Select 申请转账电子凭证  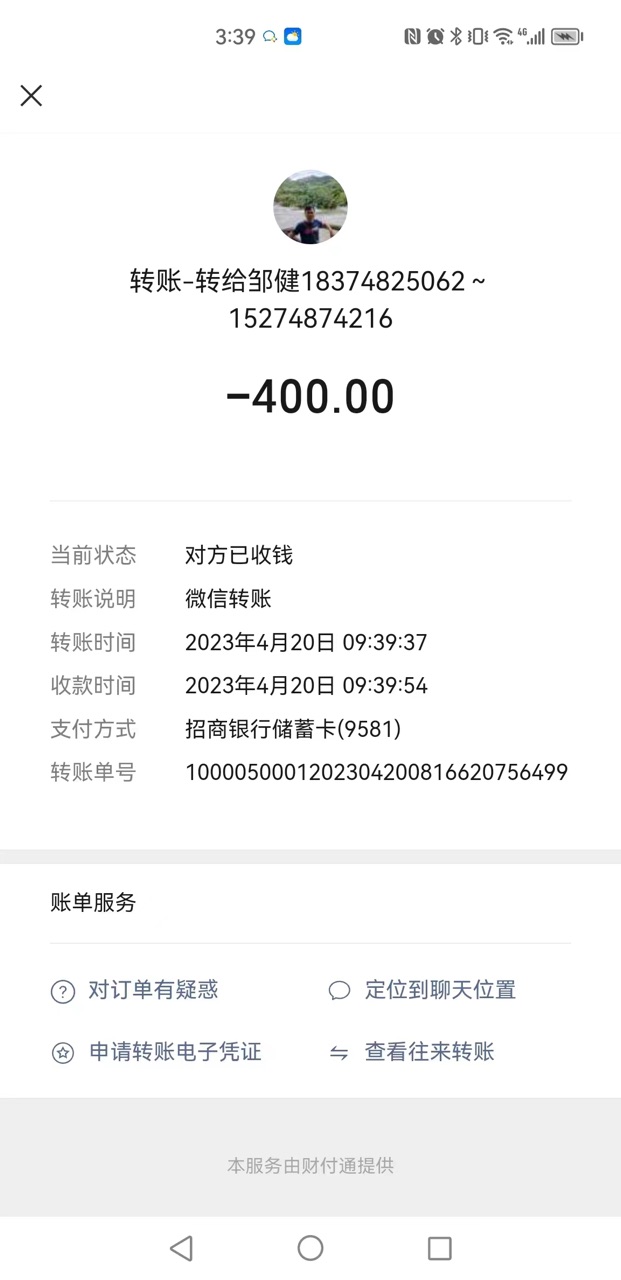click(x=174, y=1052)
